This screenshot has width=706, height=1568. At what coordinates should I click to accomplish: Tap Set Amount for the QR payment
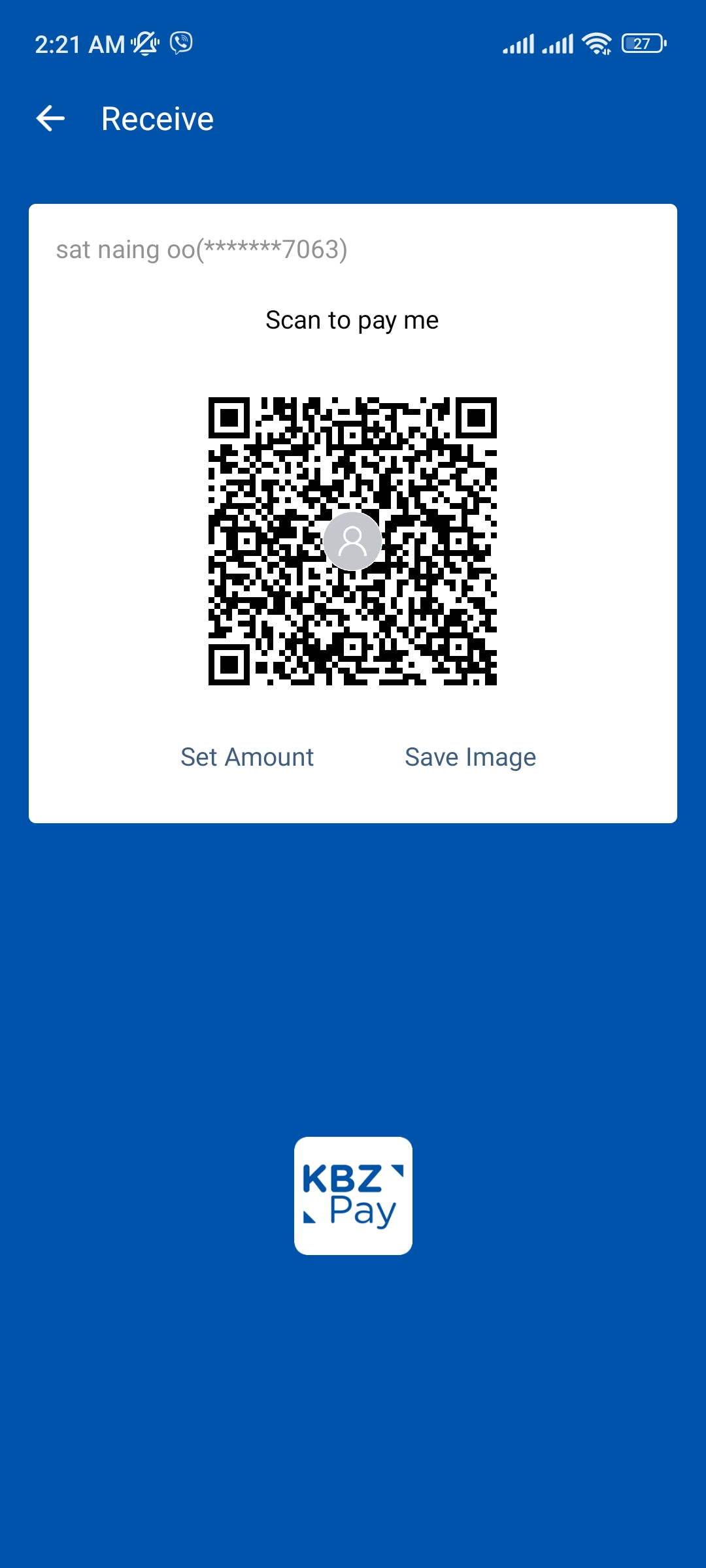[247, 757]
